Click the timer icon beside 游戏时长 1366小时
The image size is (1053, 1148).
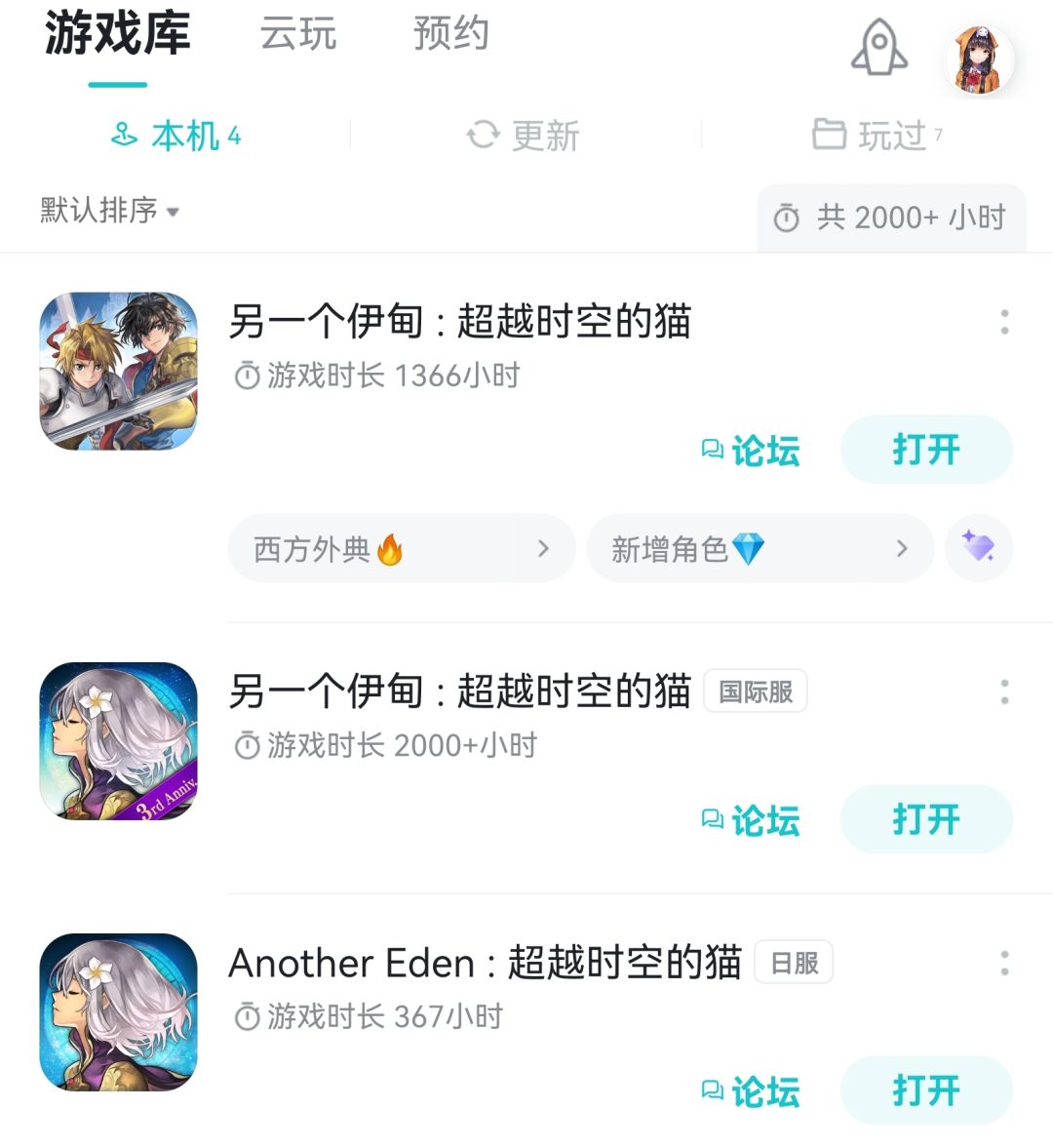(248, 375)
